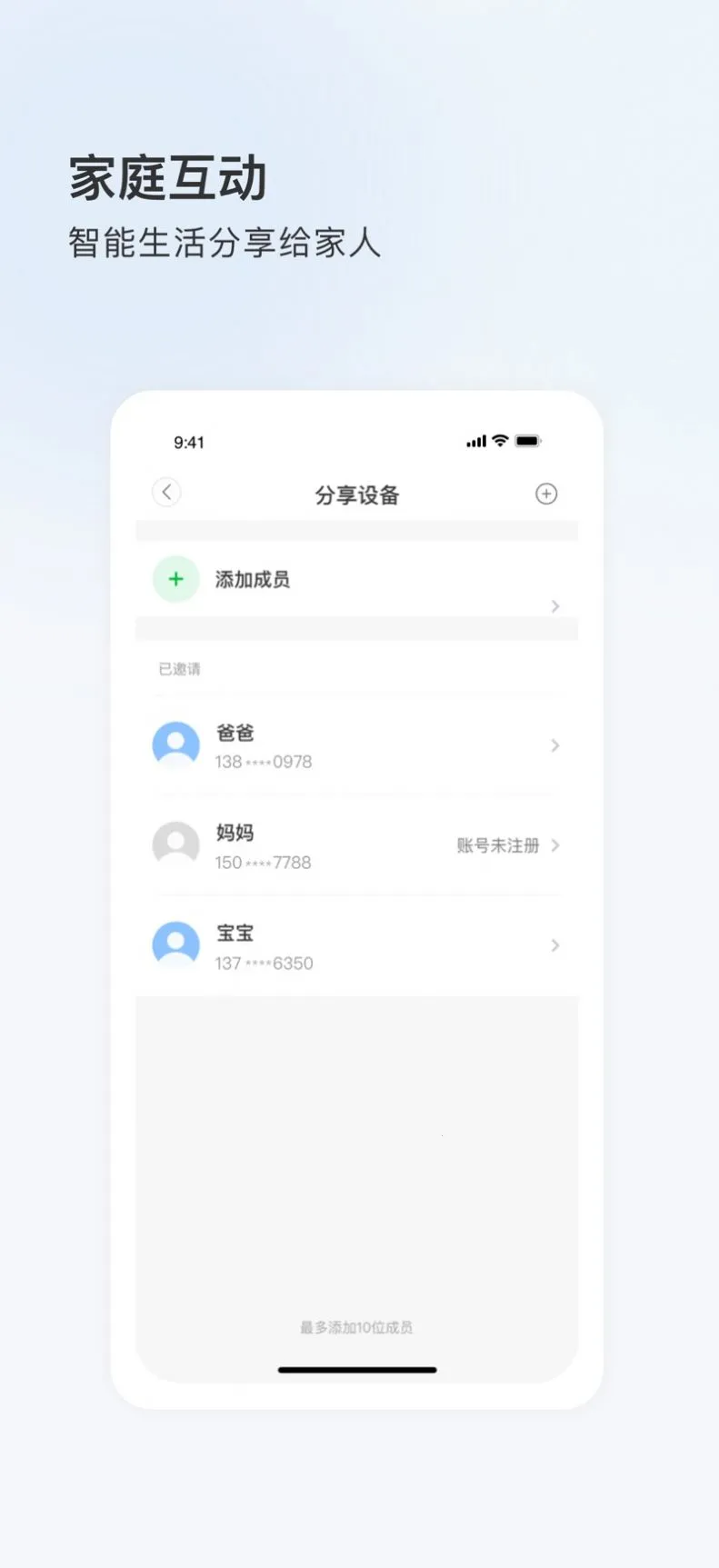Image resolution: width=719 pixels, height=1568 pixels.
Task: Tap the 添加成员 button
Action: click(253, 579)
